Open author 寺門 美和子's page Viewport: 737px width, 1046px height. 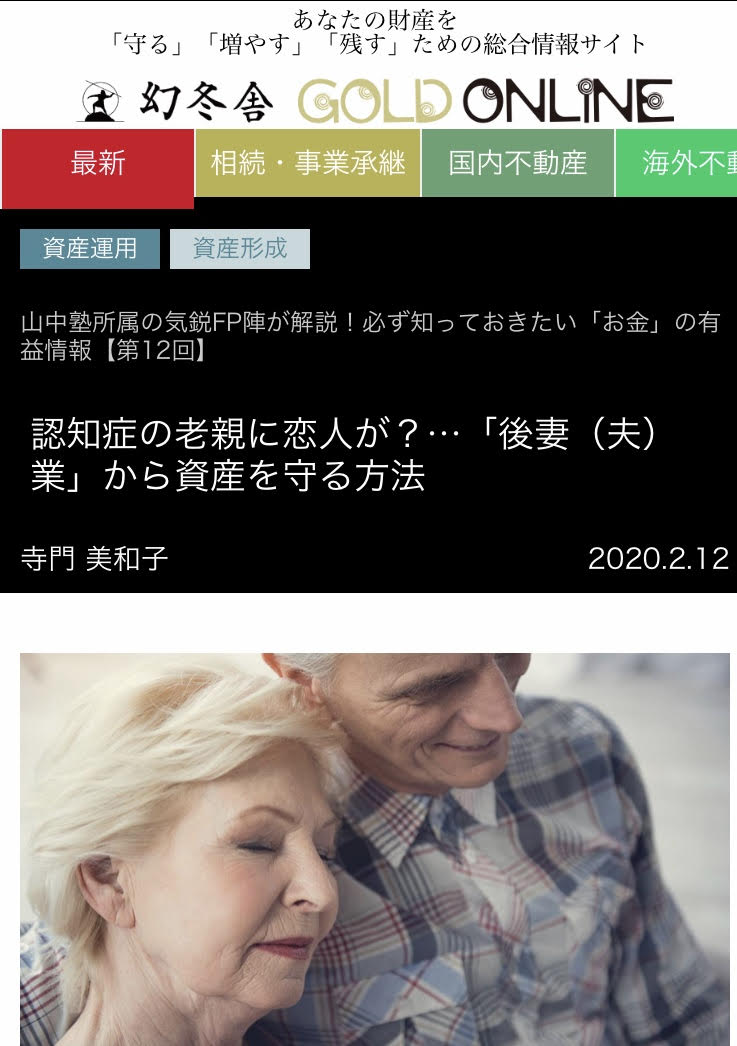coord(94,558)
